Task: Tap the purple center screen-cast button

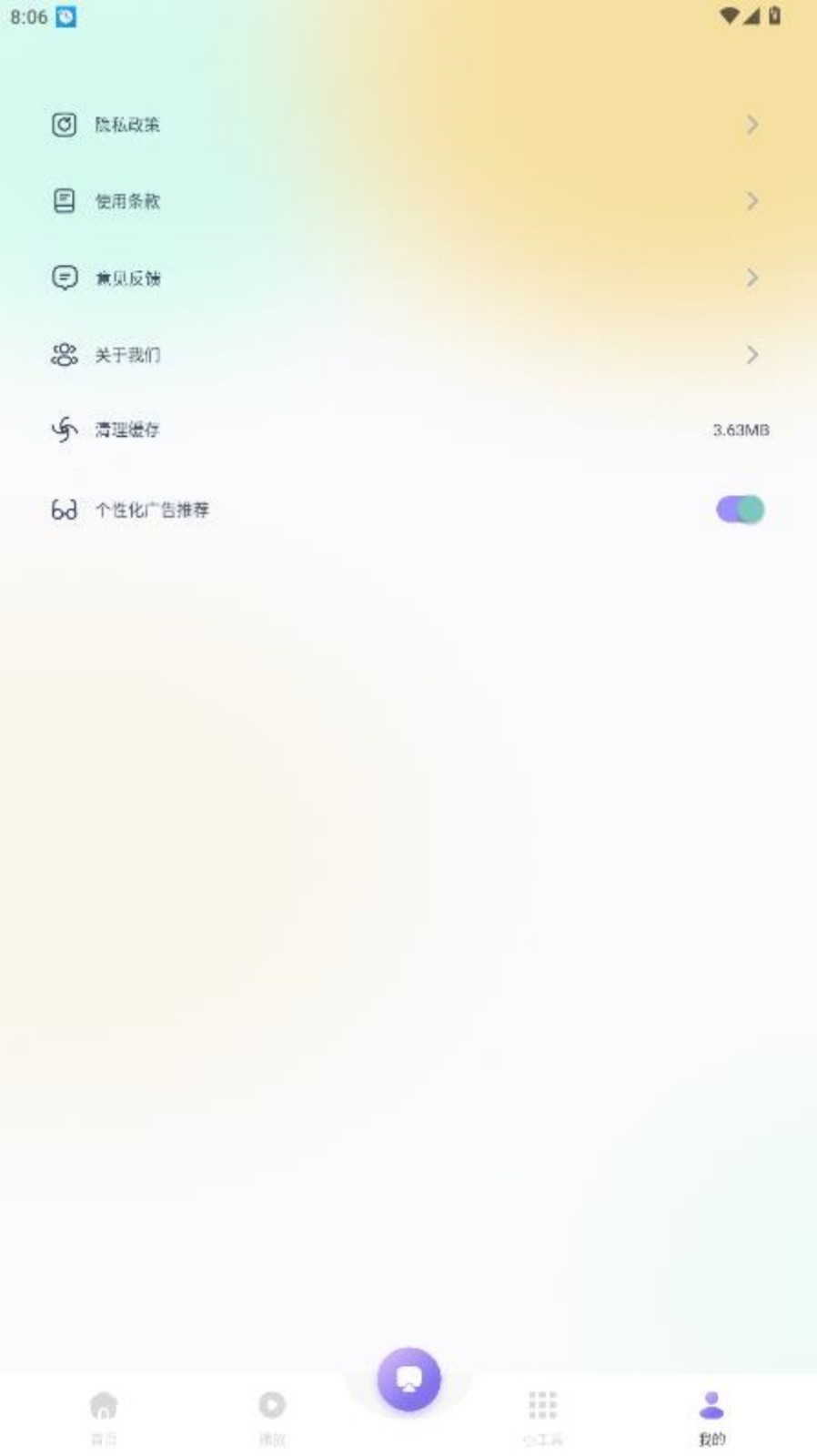Action: coord(408,1380)
